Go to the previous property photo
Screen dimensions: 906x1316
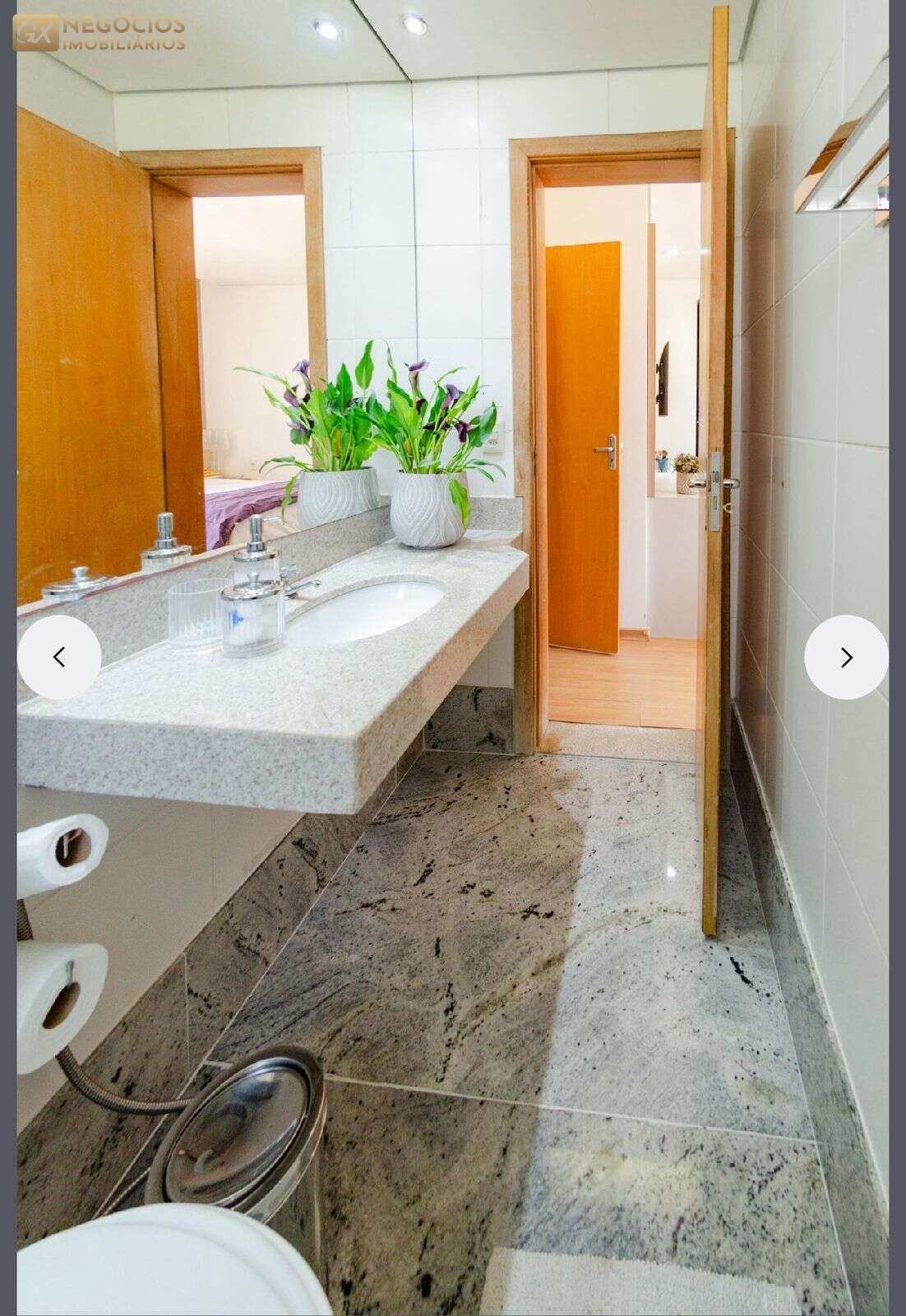tap(59, 657)
